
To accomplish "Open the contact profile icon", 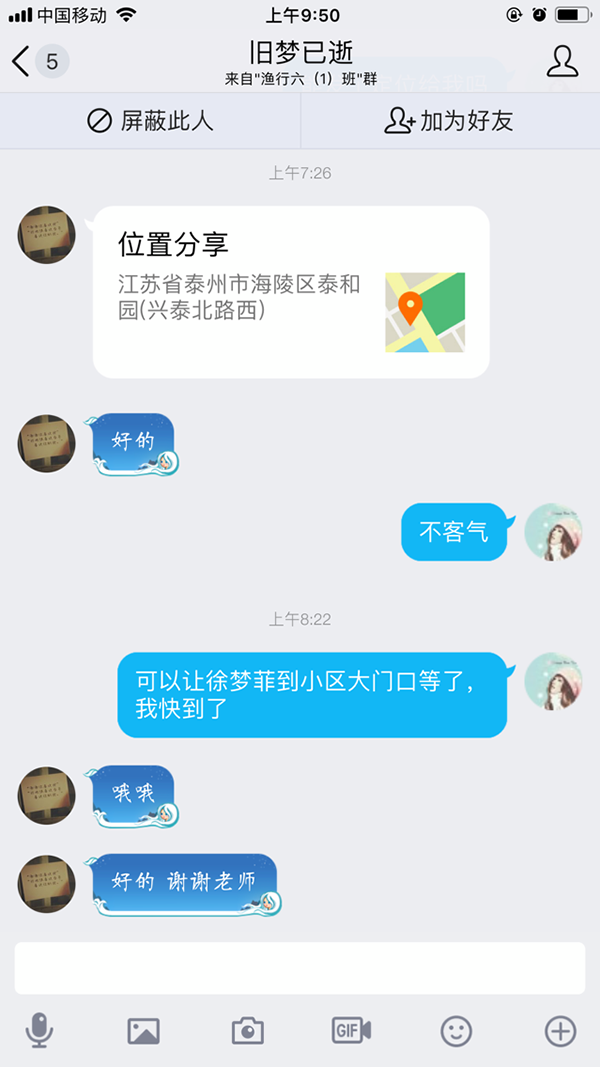I will pos(562,62).
